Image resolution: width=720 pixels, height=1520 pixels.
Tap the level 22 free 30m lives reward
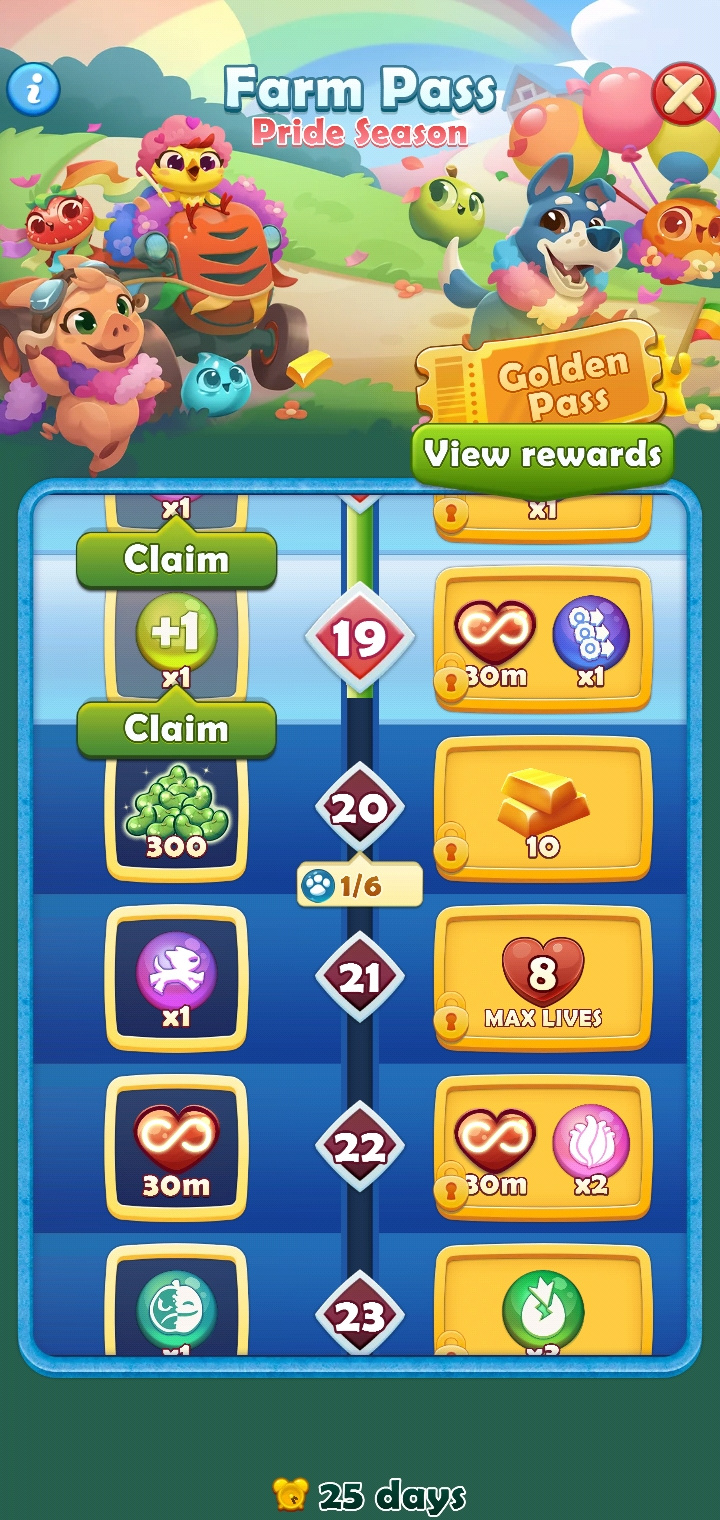176,1148
